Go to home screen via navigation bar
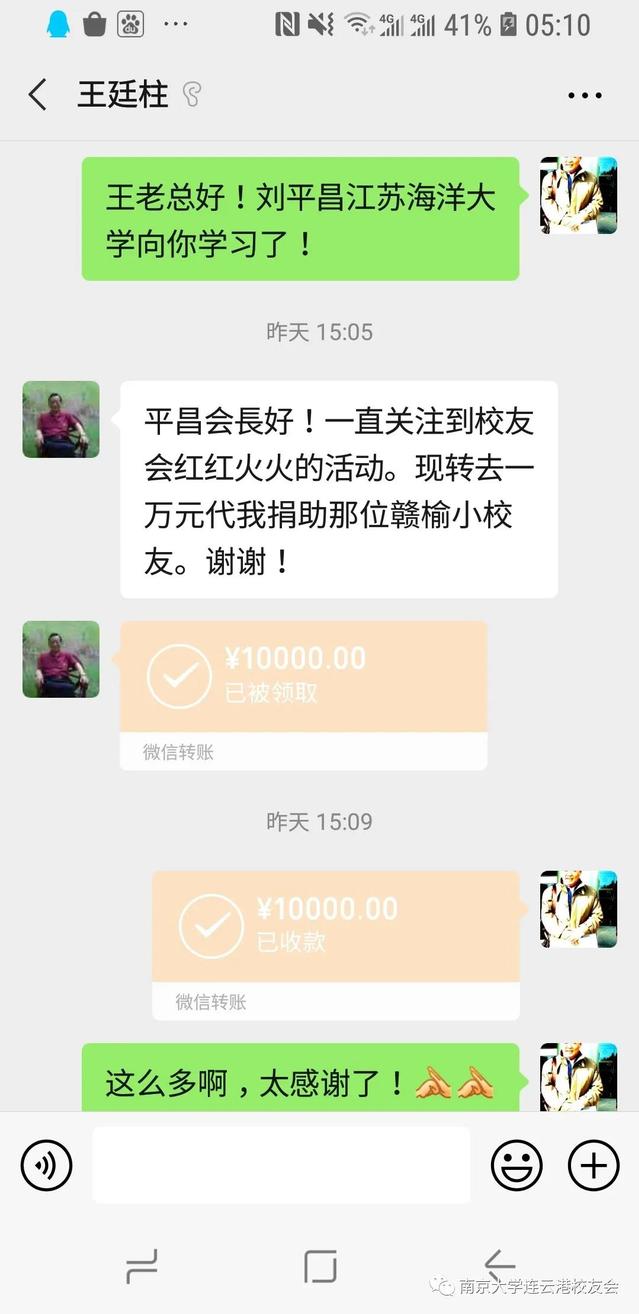Viewport: 639px width, 1314px height. tap(320, 1266)
